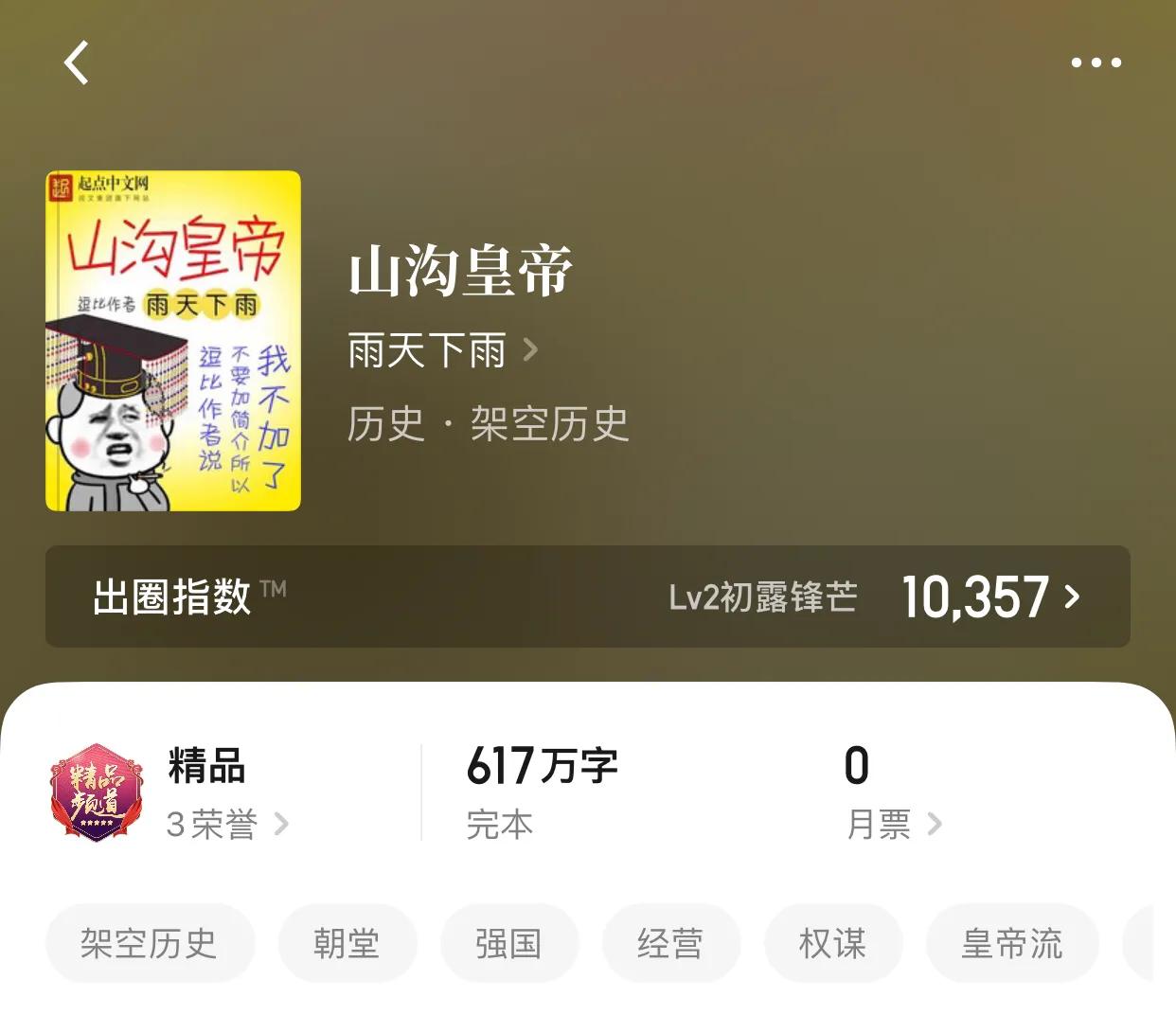Select the 架空历史 tag chip
The image size is (1176, 1015).
point(150,943)
